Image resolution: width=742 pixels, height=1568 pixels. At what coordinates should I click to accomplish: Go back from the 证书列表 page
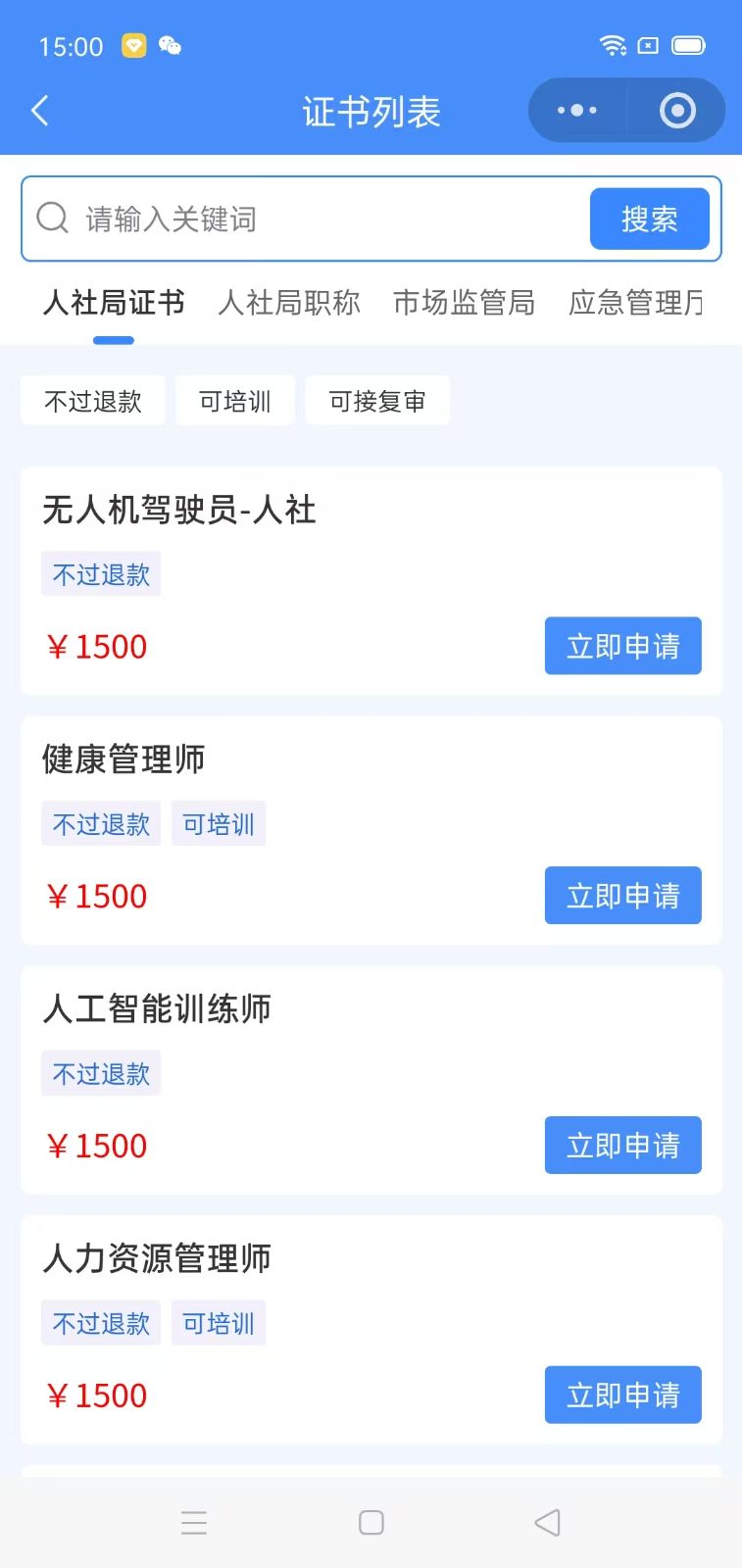(40, 111)
